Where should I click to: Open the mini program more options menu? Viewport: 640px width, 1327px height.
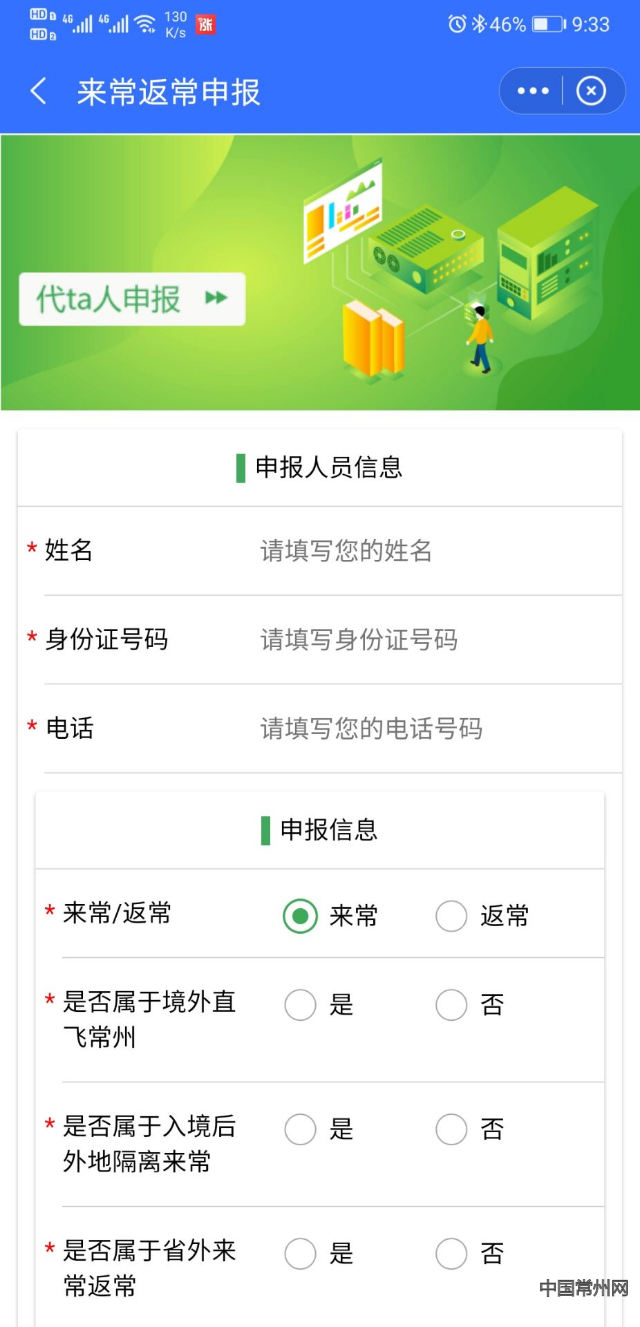[x=533, y=92]
